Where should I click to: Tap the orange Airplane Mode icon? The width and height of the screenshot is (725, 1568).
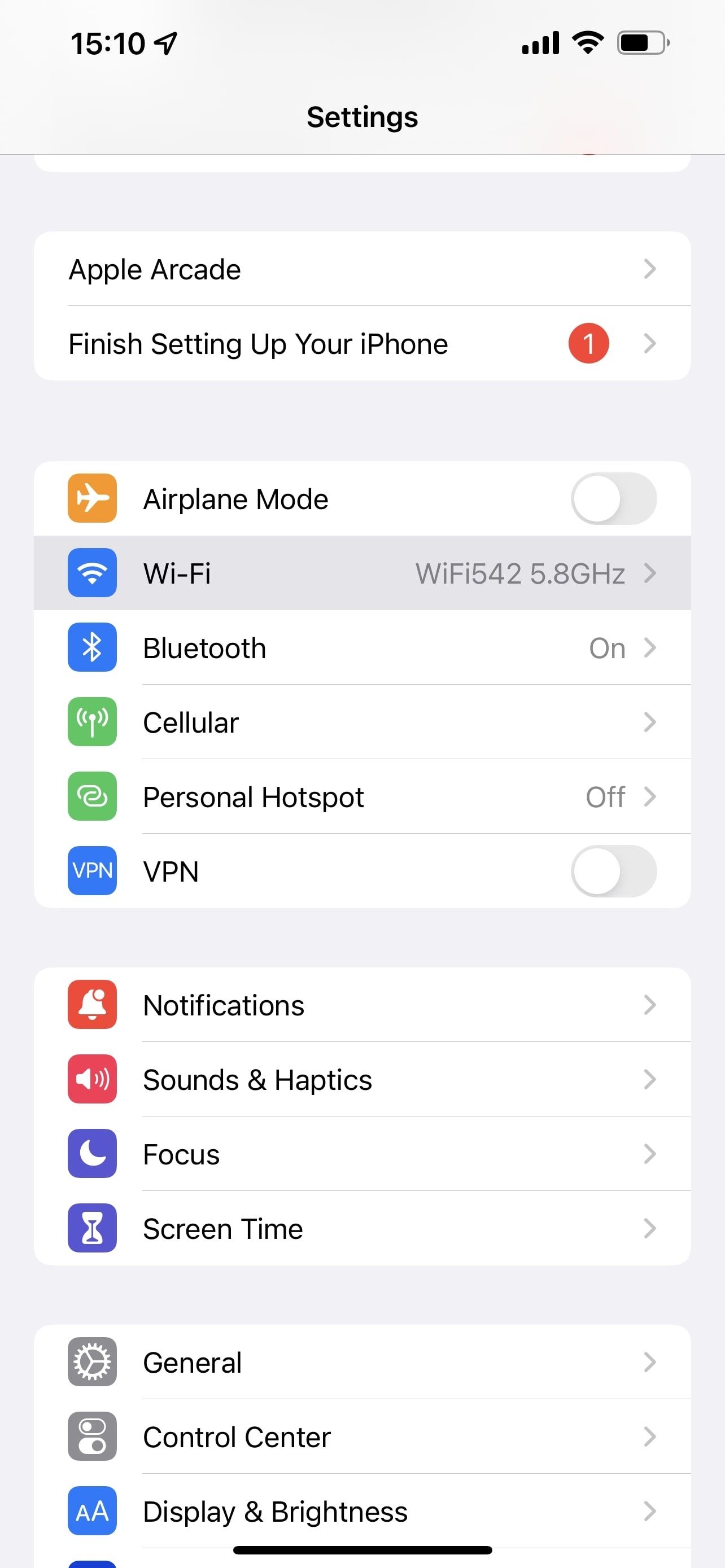[91, 498]
